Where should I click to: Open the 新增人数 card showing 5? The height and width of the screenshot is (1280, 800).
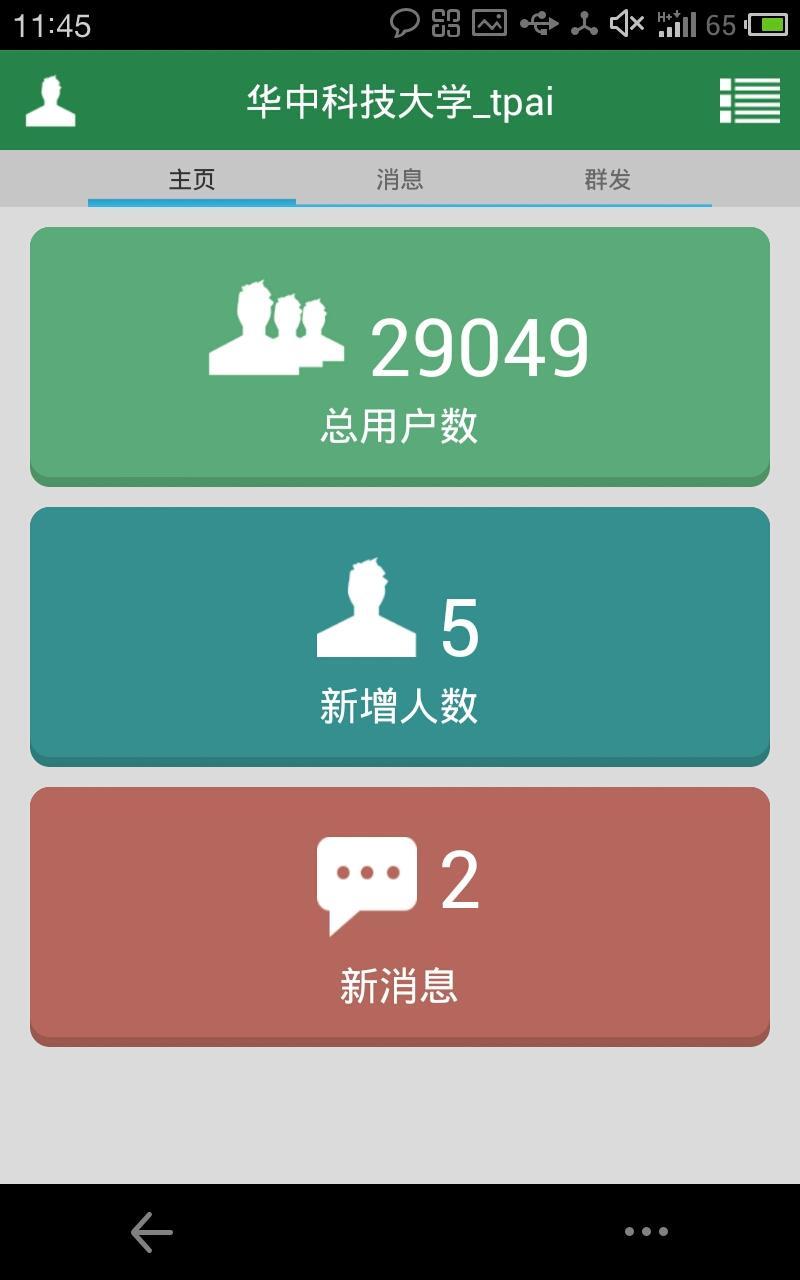coord(400,635)
